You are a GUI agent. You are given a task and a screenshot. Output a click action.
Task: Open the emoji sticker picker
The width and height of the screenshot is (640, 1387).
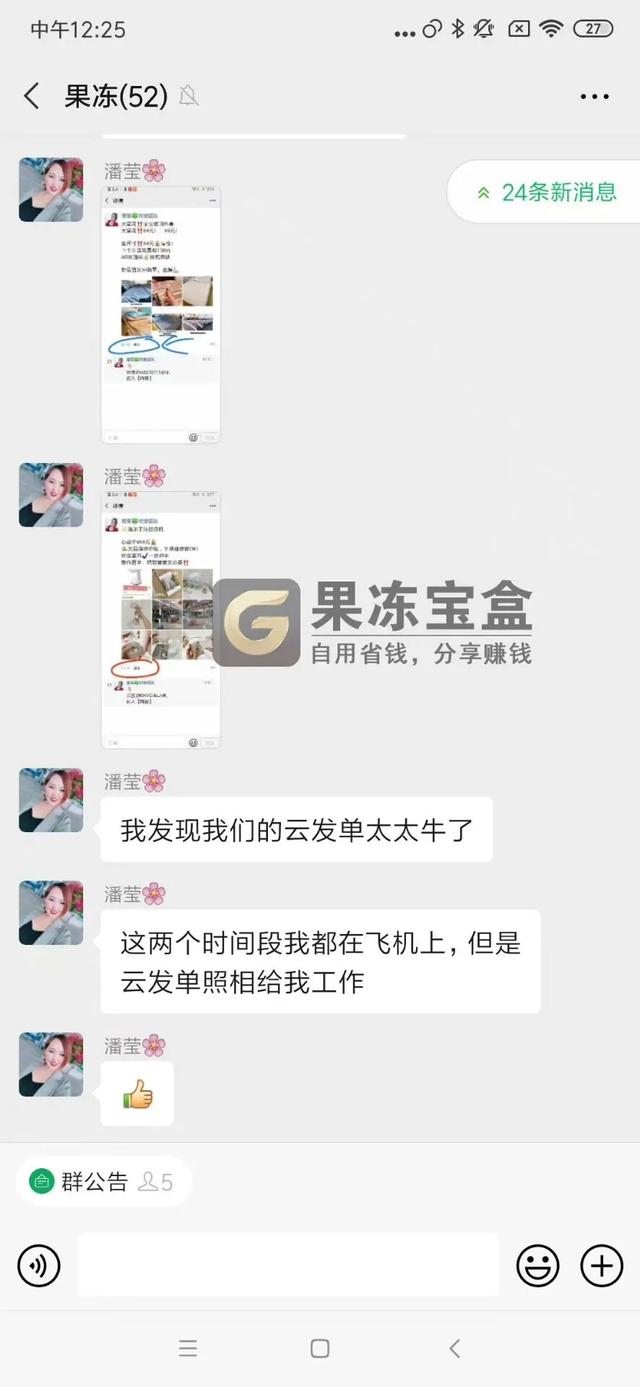[x=537, y=1266]
